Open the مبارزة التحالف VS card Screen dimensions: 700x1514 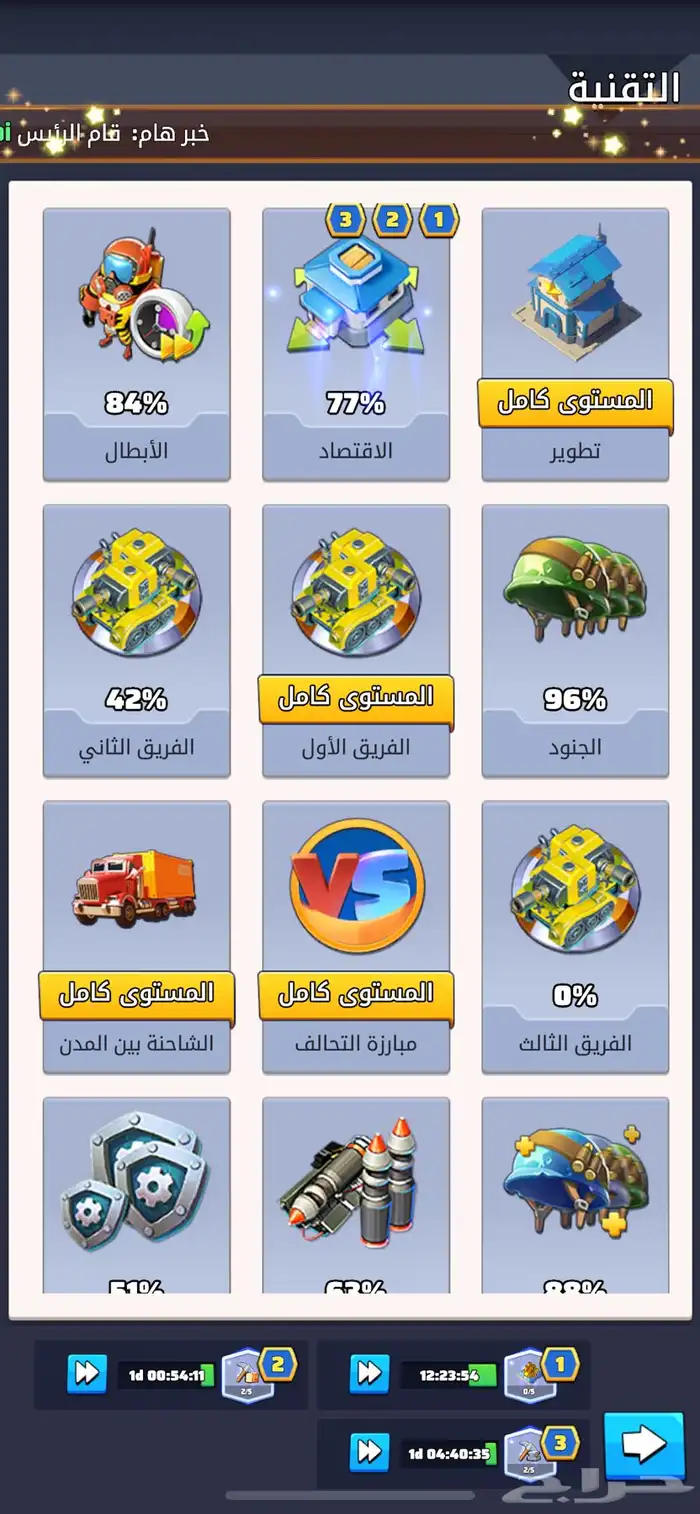[356, 936]
